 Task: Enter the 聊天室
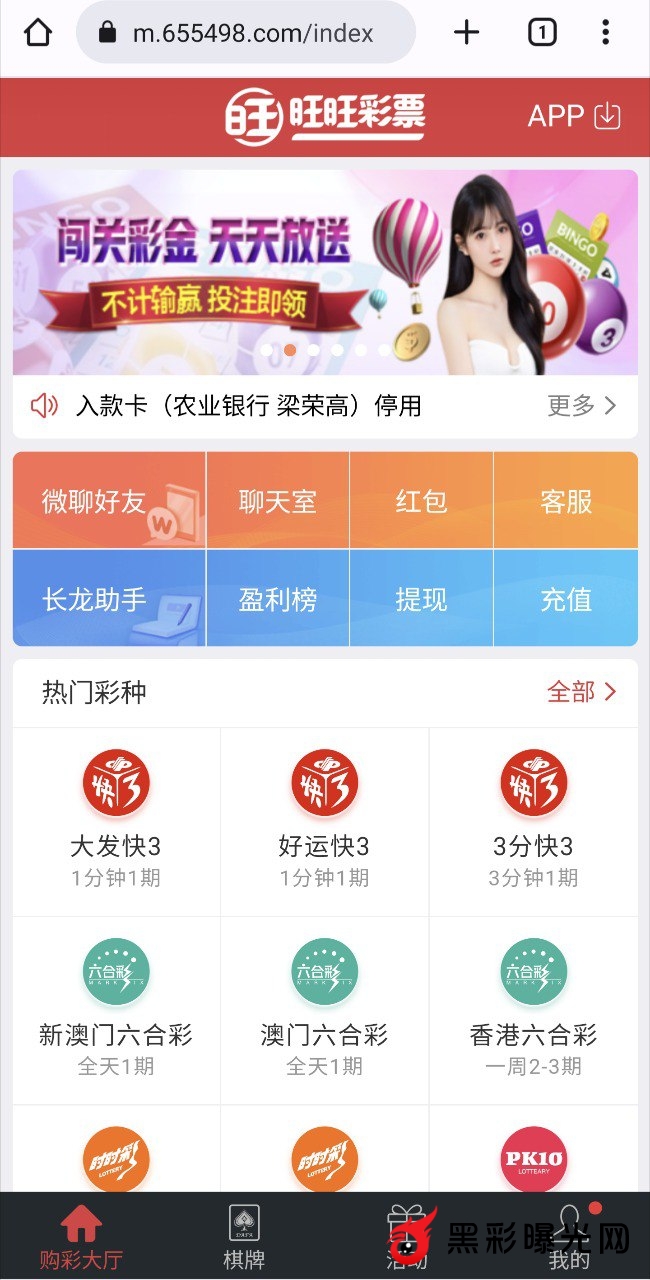277,501
